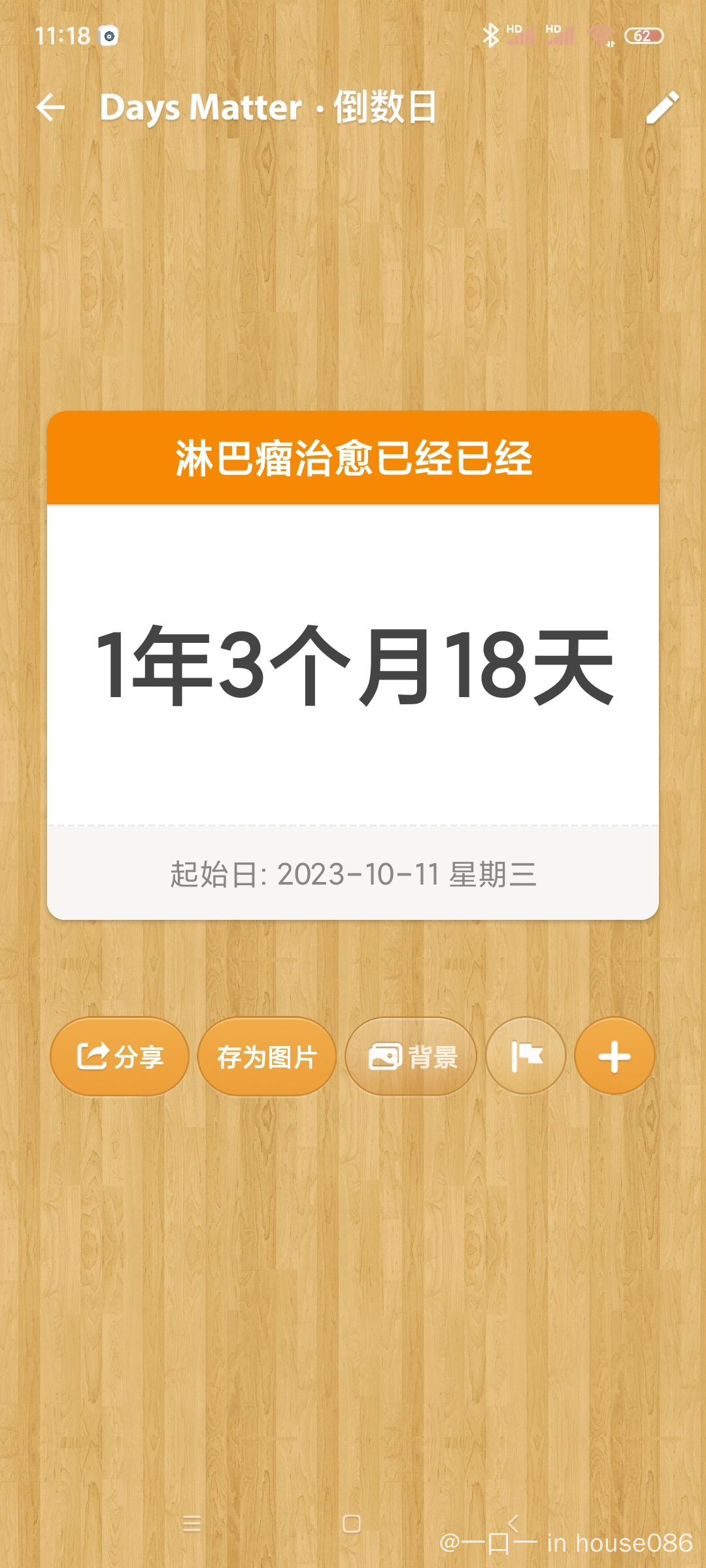Tap the flag icon button

(x=526, y=1056)
